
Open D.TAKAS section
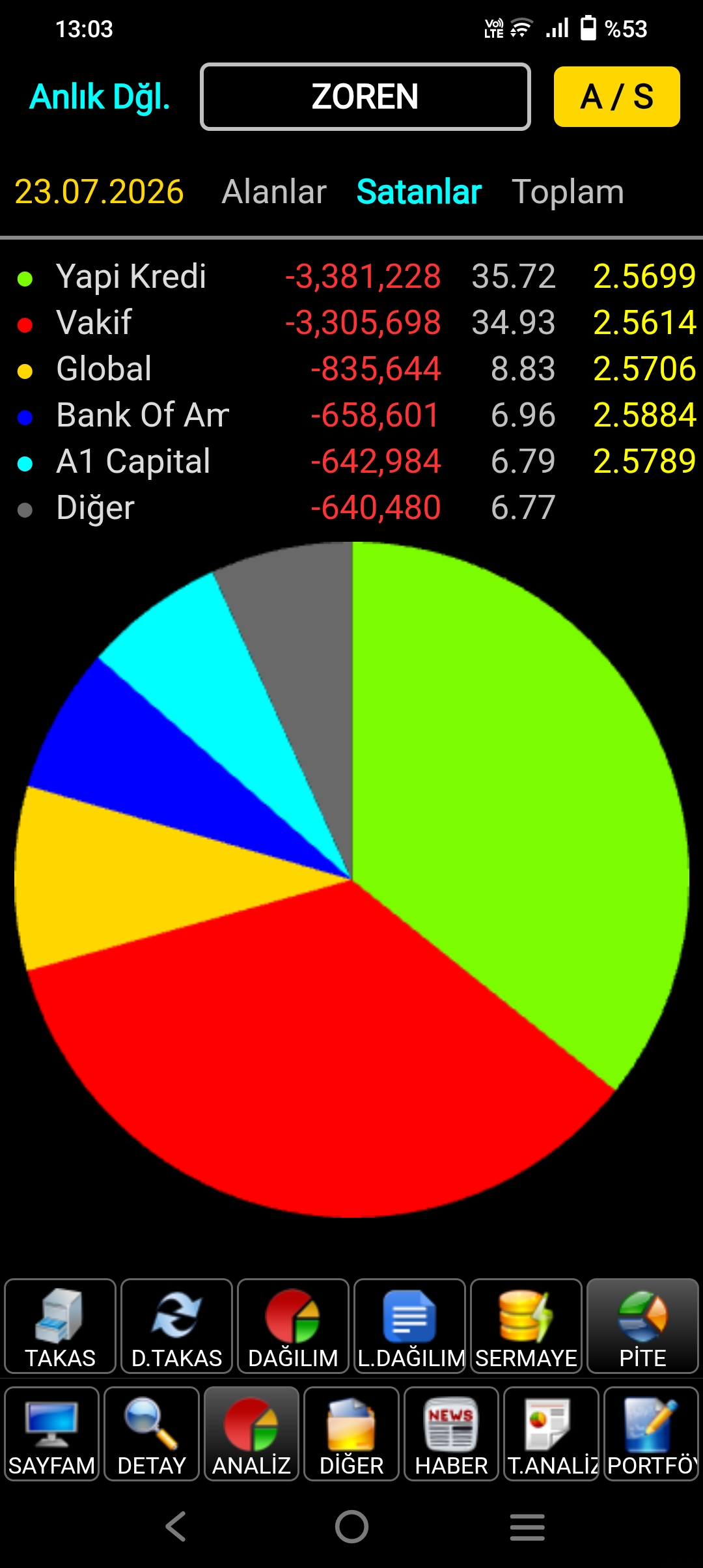point(177,1326)
